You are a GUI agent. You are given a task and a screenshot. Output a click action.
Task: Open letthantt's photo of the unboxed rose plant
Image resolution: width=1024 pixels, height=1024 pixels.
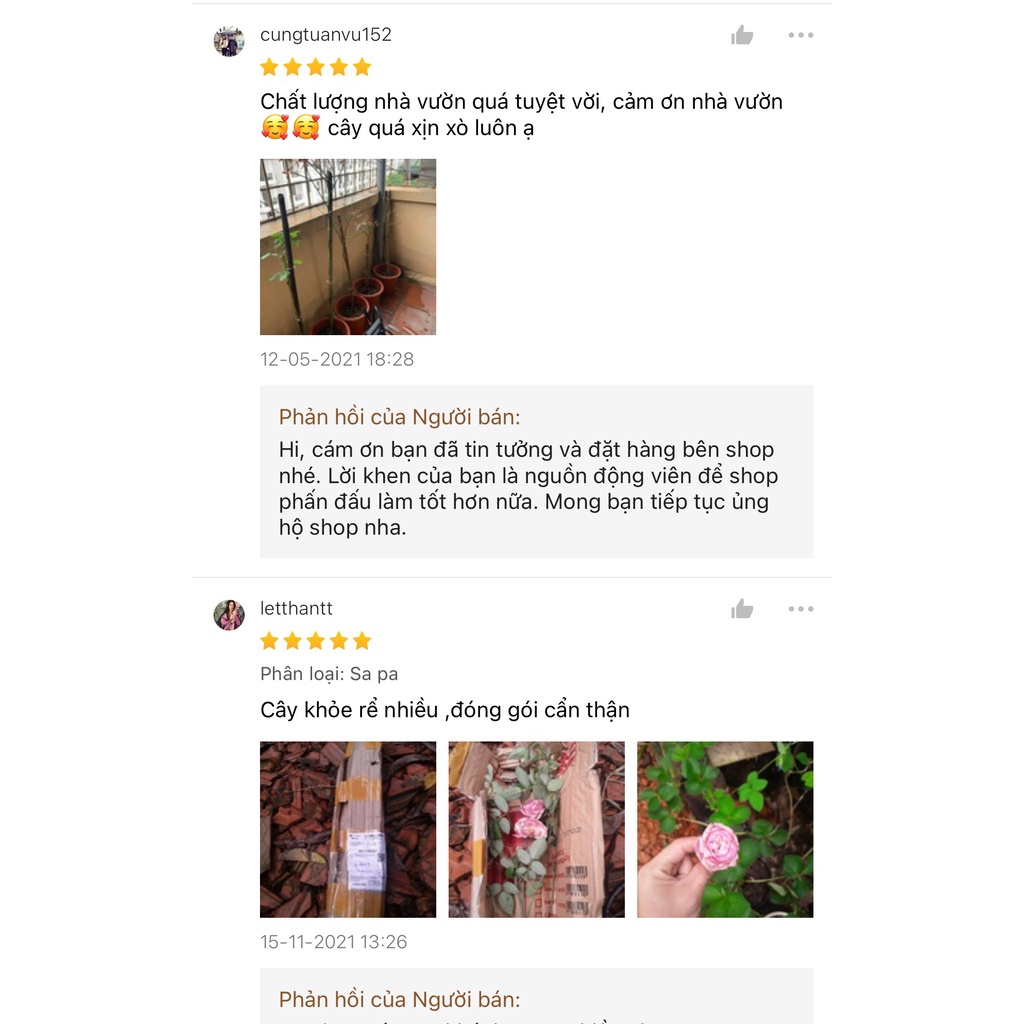536,829
